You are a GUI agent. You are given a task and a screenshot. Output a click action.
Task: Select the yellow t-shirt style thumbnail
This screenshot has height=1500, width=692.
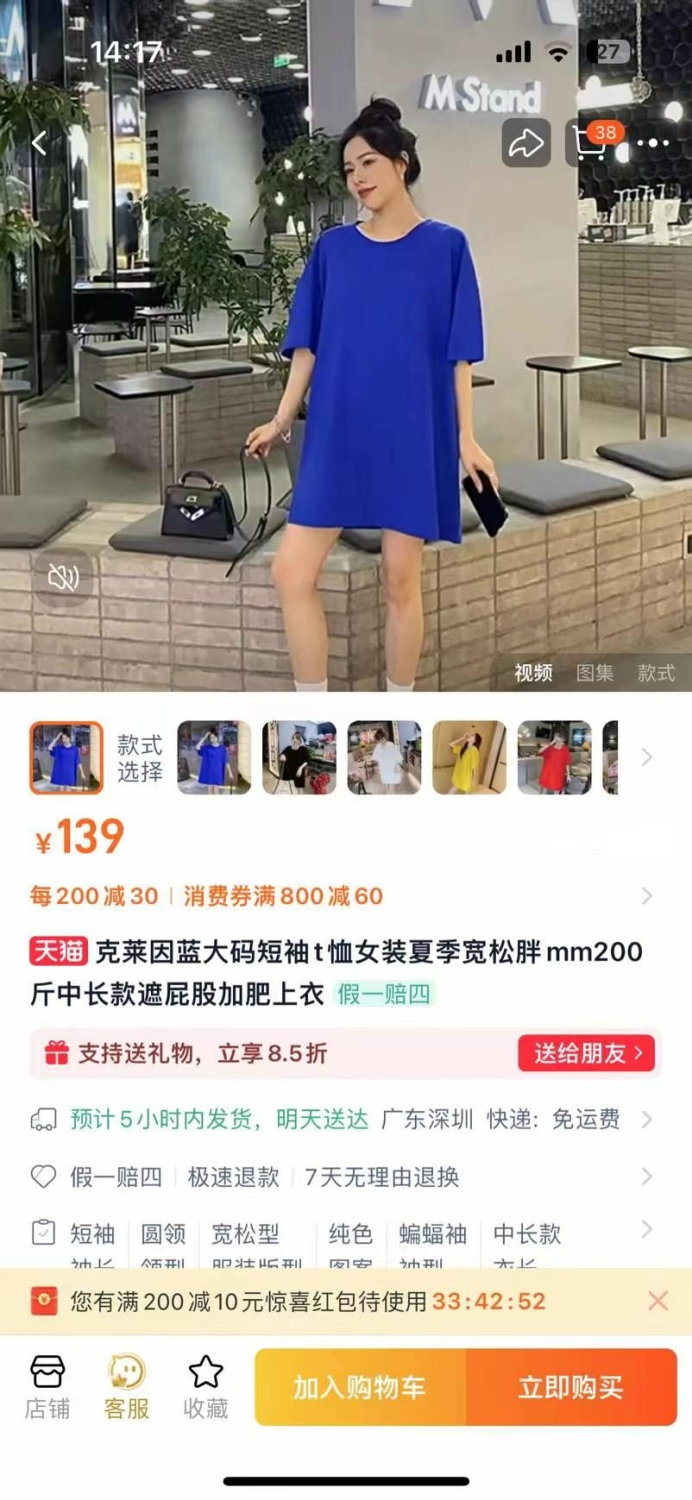(x=469, y=758)
